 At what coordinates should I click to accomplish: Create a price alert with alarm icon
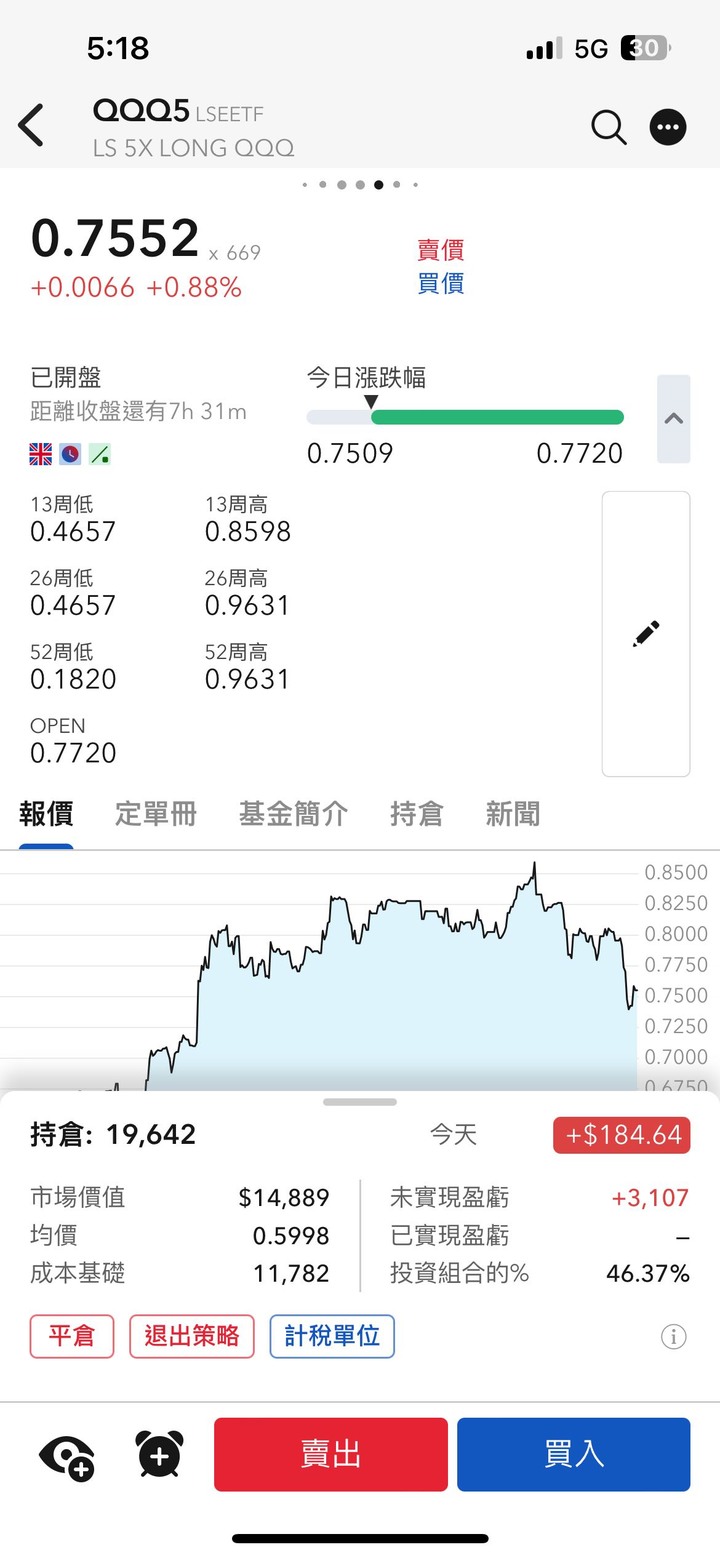159,1454
